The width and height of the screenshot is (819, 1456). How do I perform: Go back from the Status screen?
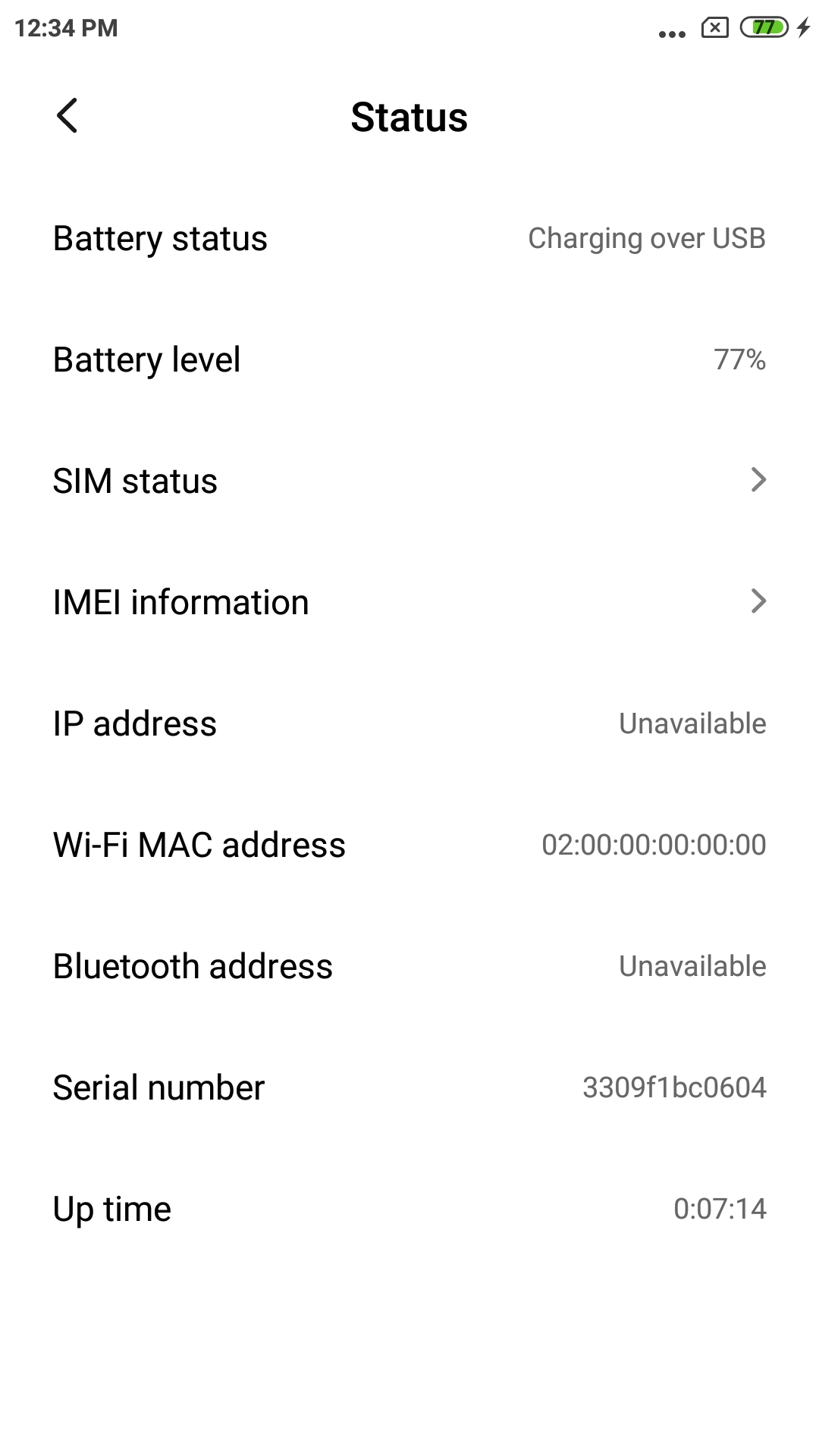pos(67,116)
